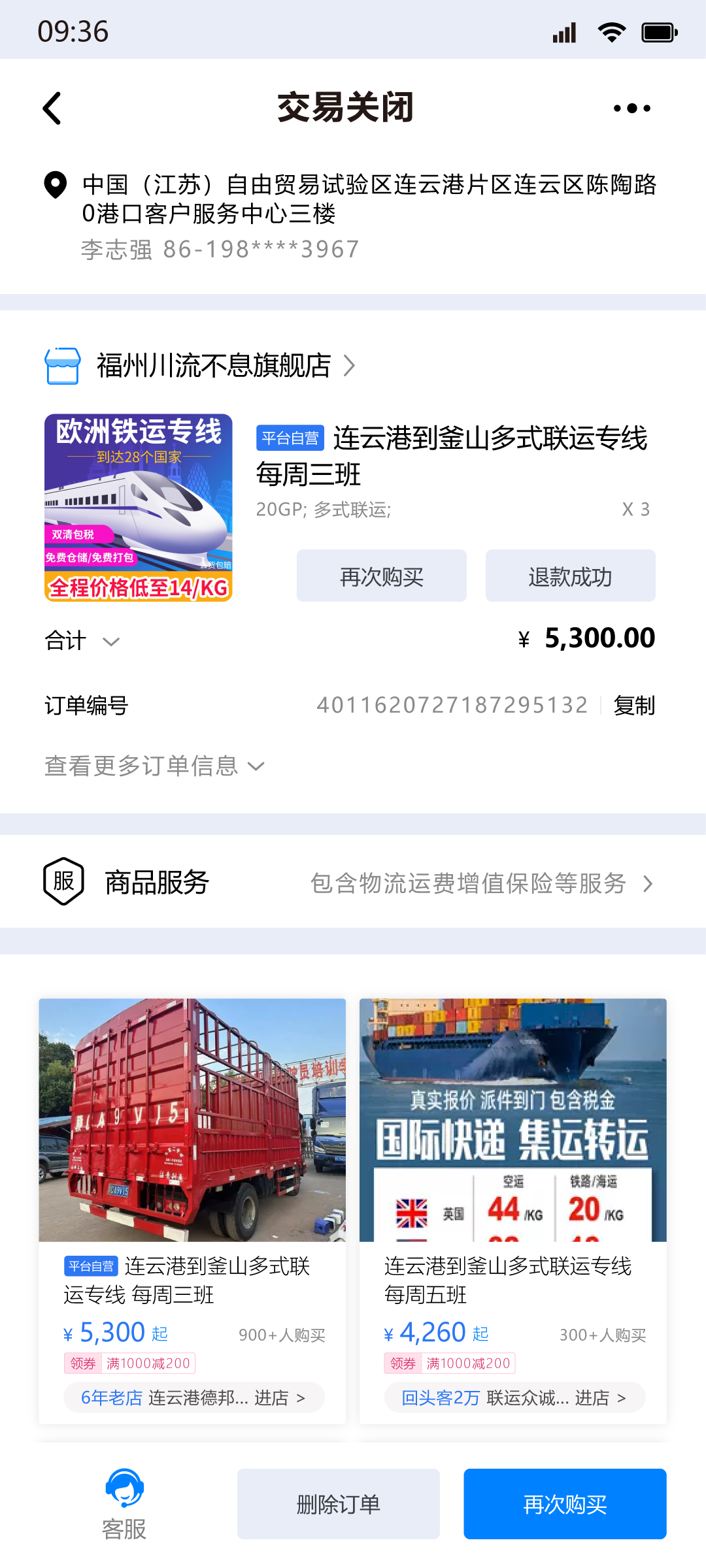
Task: Open the 欧洲铁运专线 order item image
Action: tap(139, 508)
